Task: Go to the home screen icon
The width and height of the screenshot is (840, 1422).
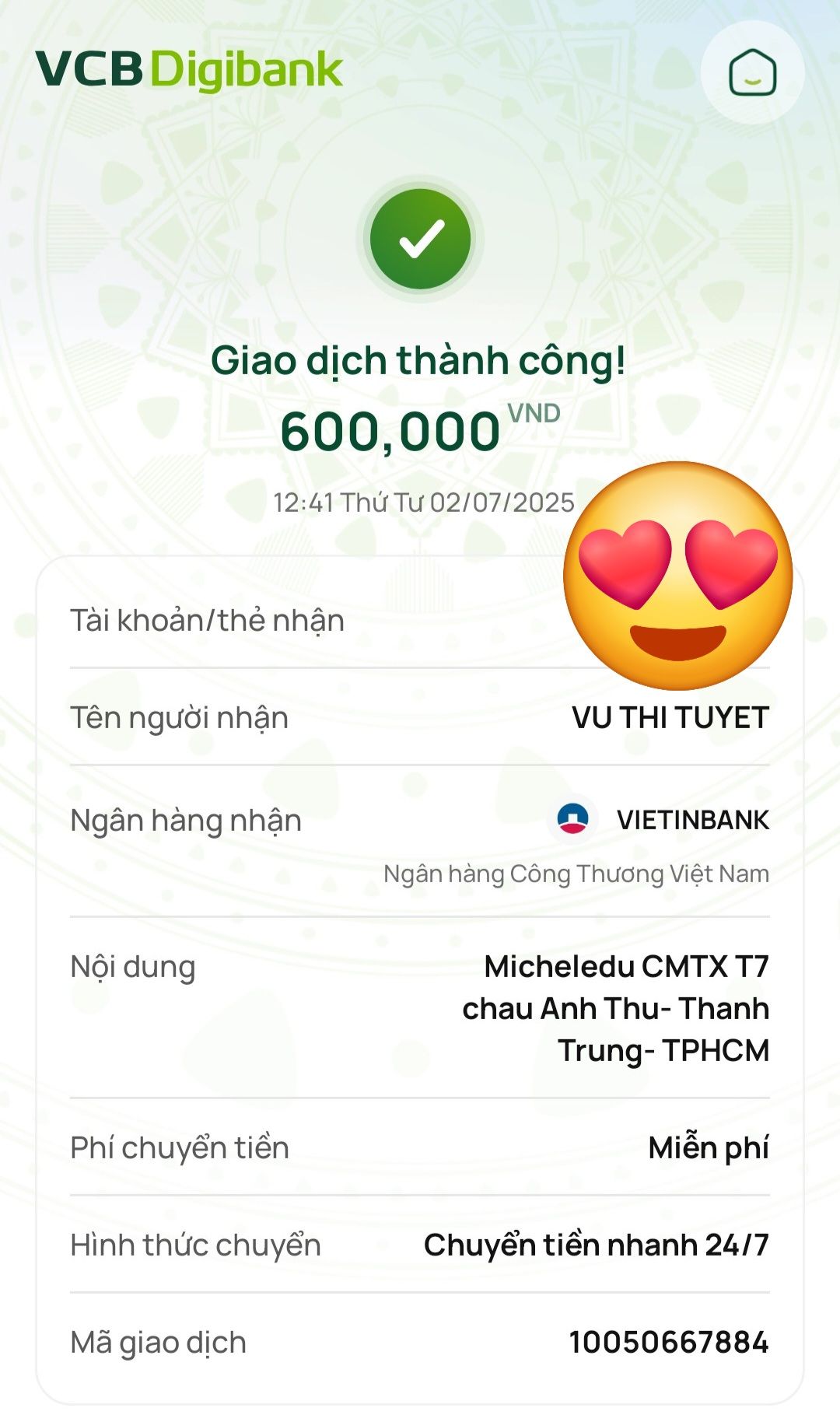Action: (x=752, y=72)
